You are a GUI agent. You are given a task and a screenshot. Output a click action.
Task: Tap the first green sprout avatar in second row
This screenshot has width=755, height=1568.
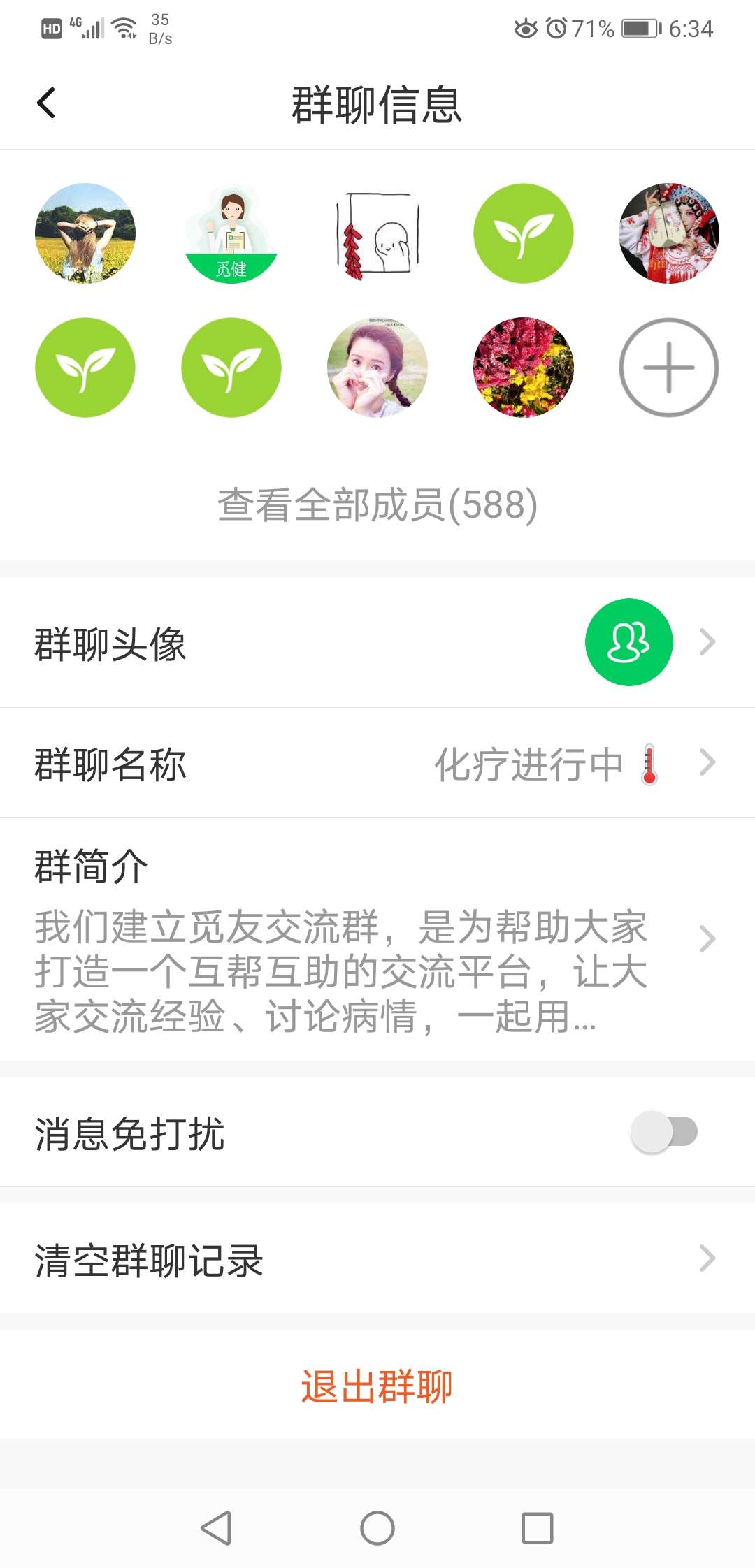pos(85,368)
